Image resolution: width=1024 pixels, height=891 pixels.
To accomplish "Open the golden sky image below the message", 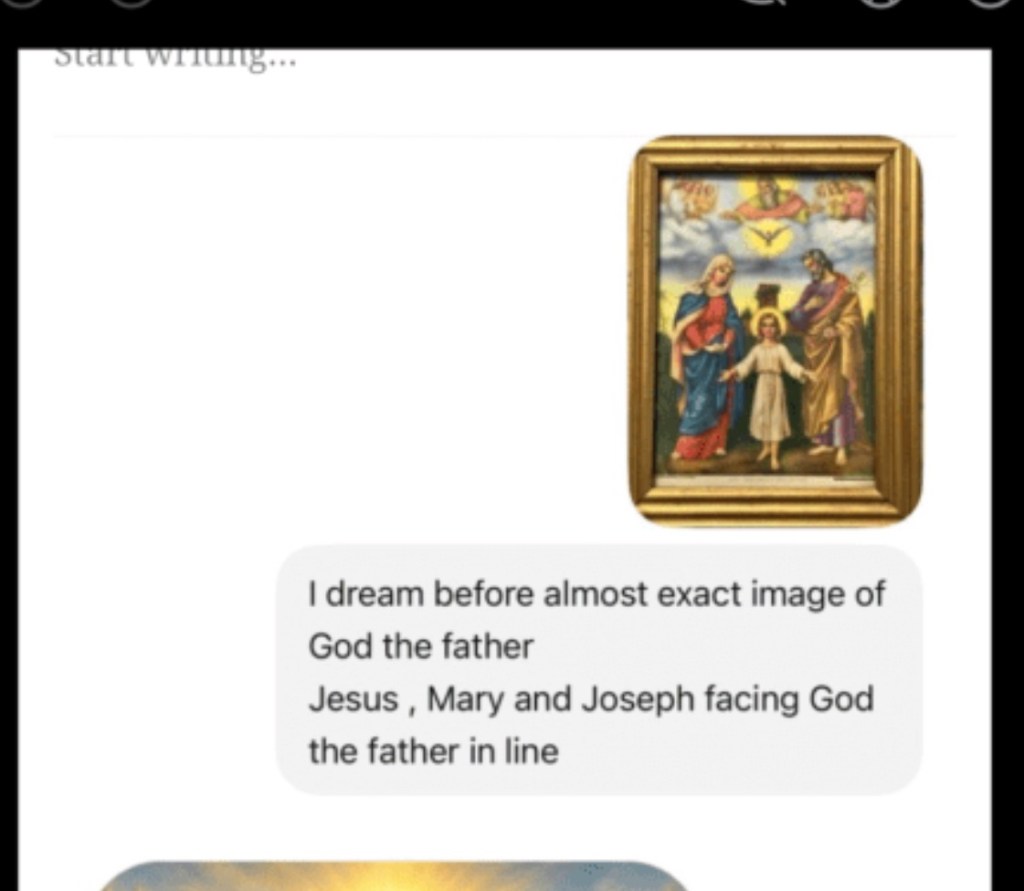I will point(394,875).
